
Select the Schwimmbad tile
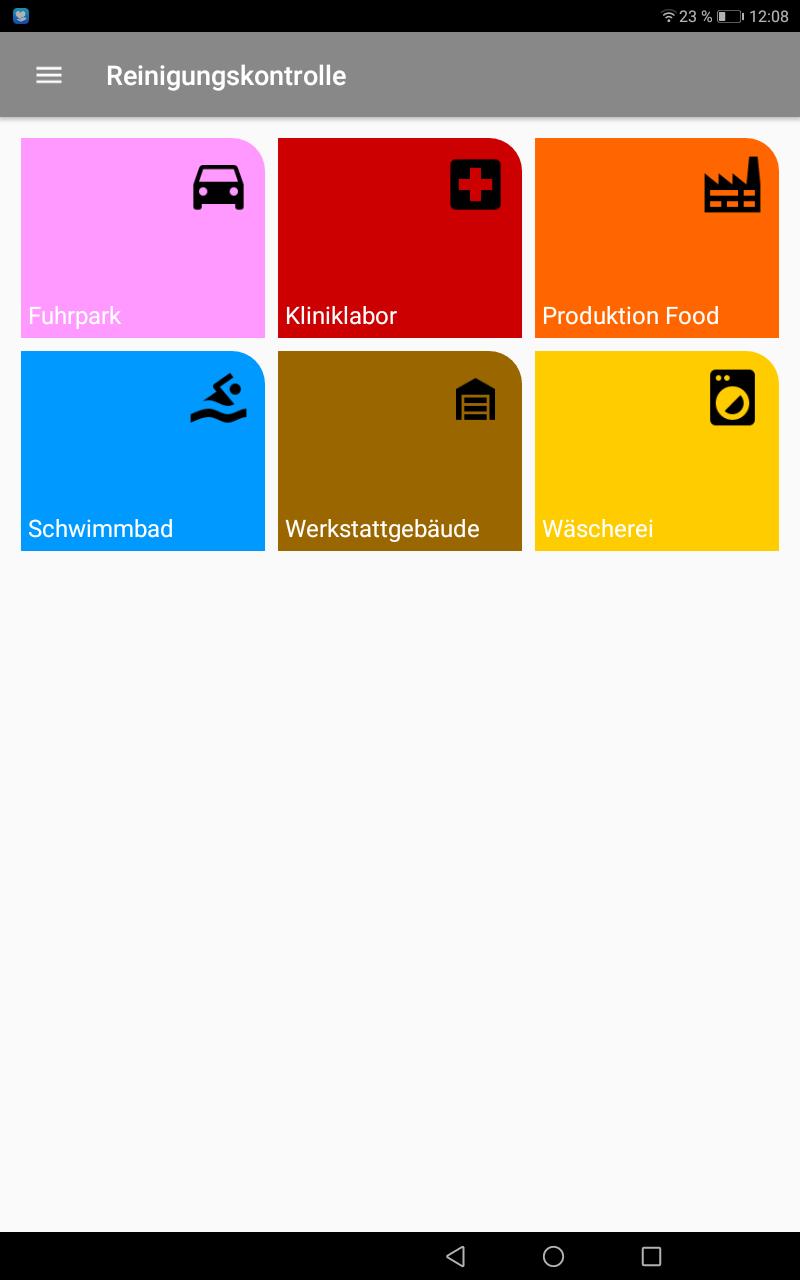coord(142,460)
